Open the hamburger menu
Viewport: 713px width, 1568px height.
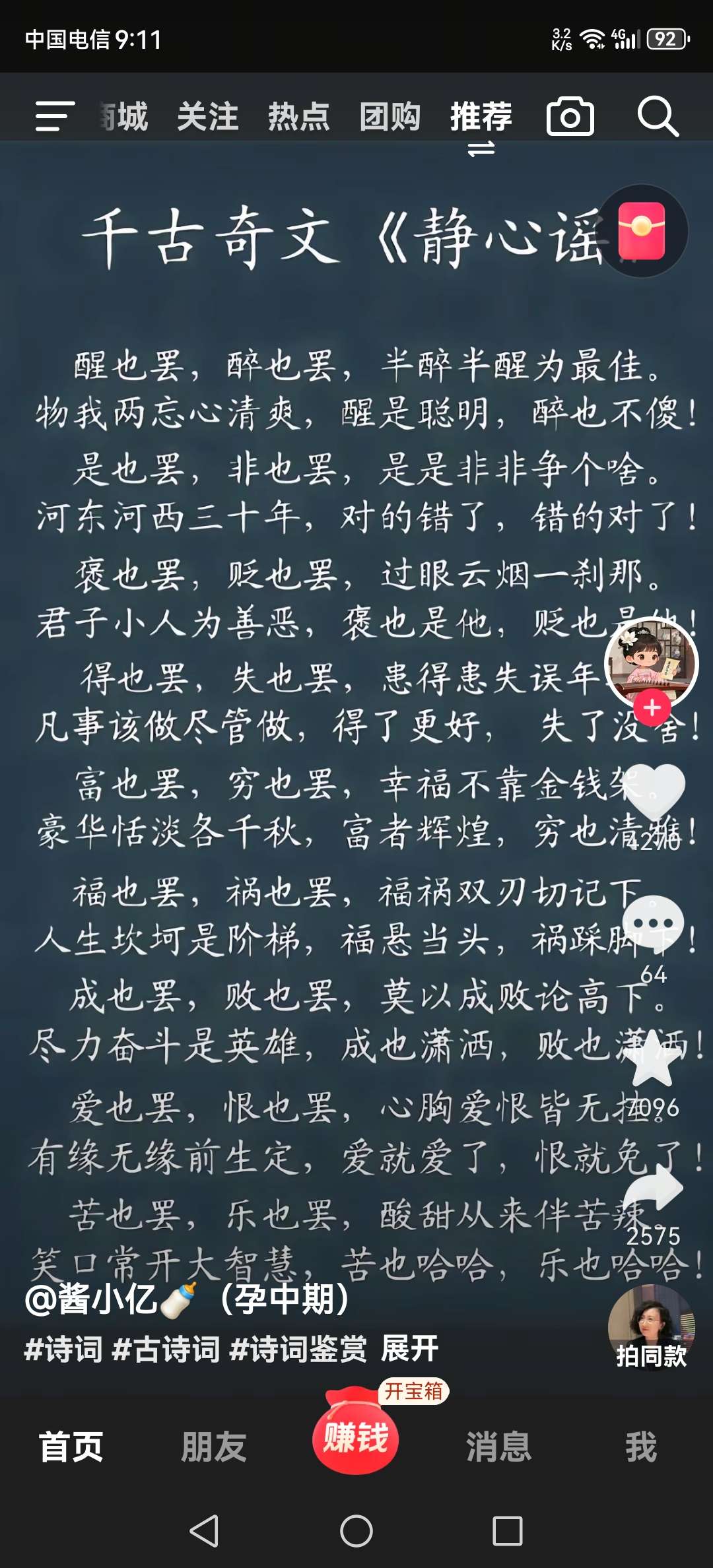[x=54, y=117]
